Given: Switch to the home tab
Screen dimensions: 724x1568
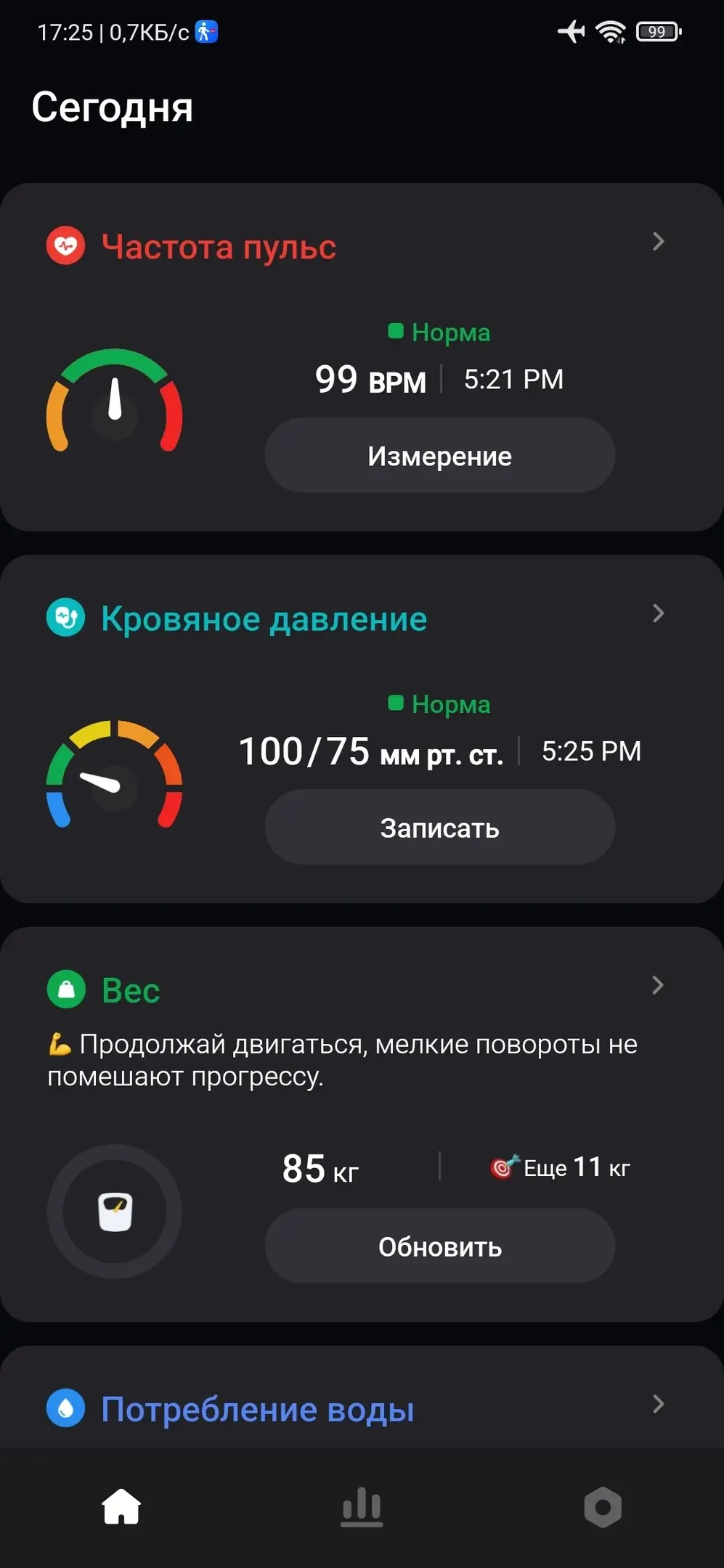Looking at the screenshot, I should tap(121, 1507).
